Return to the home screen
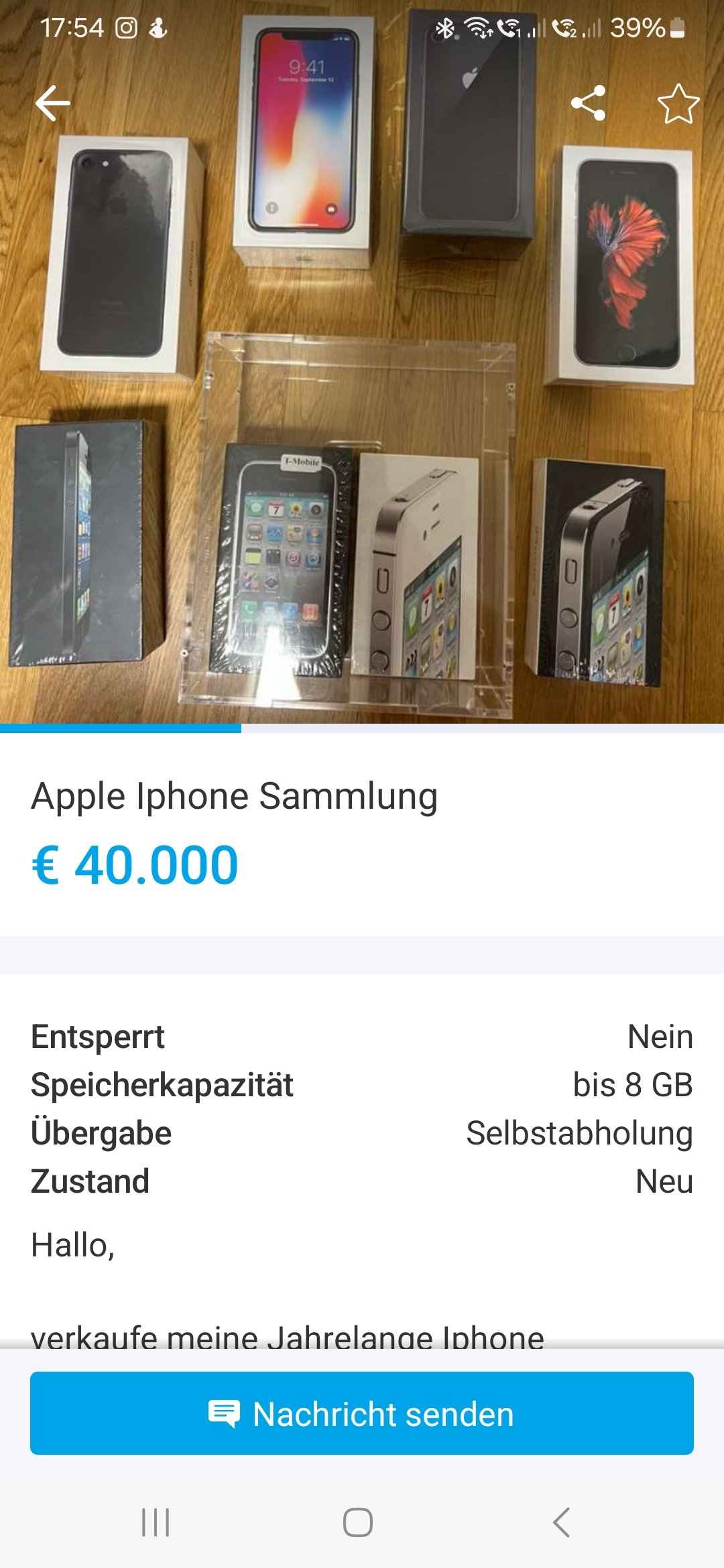The width and height of the screenshot is (724, 1568). pos(358,1522)
